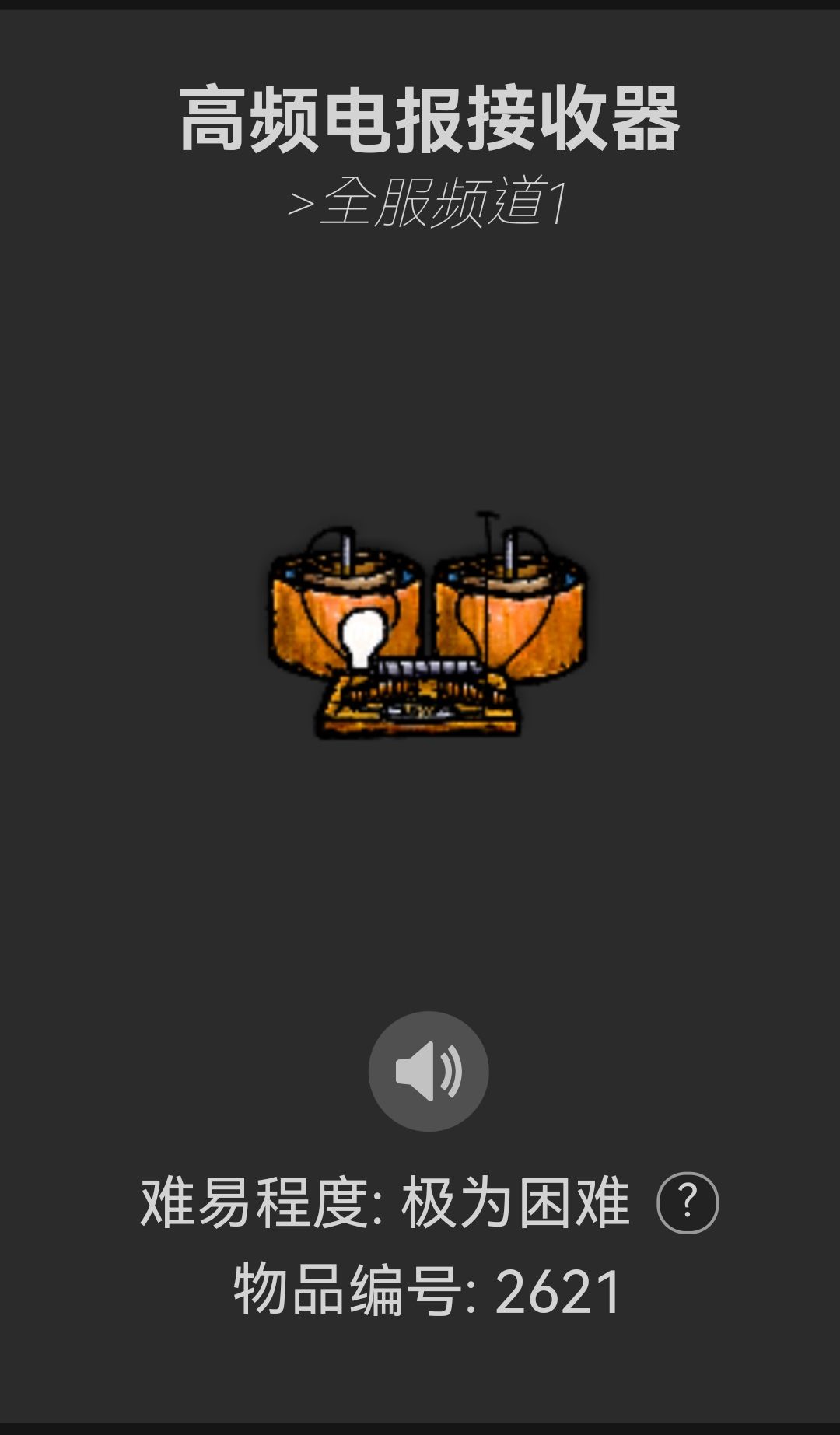Open the difficulty help question mark
The image size is (840, 1435).
click(x=688, y=1202)
